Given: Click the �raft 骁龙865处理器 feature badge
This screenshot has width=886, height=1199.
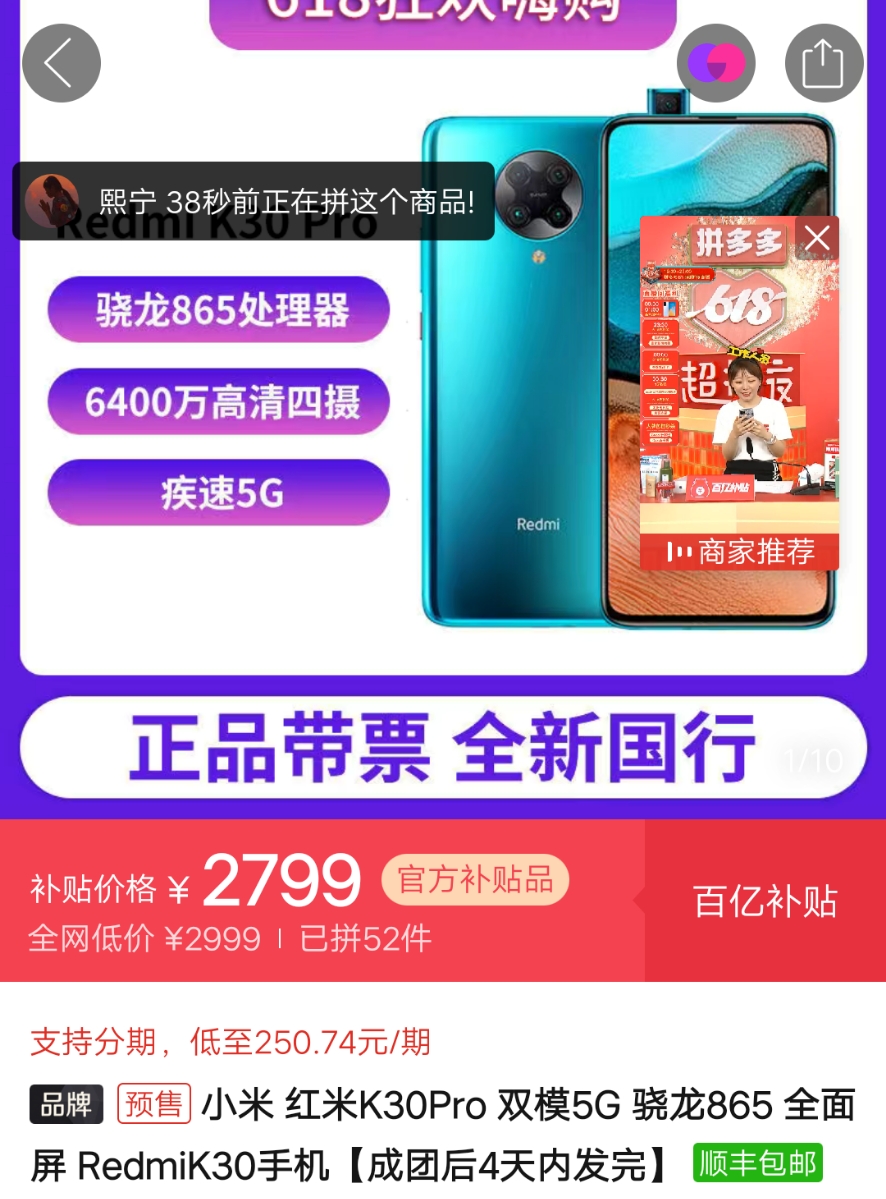Looking at the screenshot, I should pyautogui.click(x=218, y=310).
